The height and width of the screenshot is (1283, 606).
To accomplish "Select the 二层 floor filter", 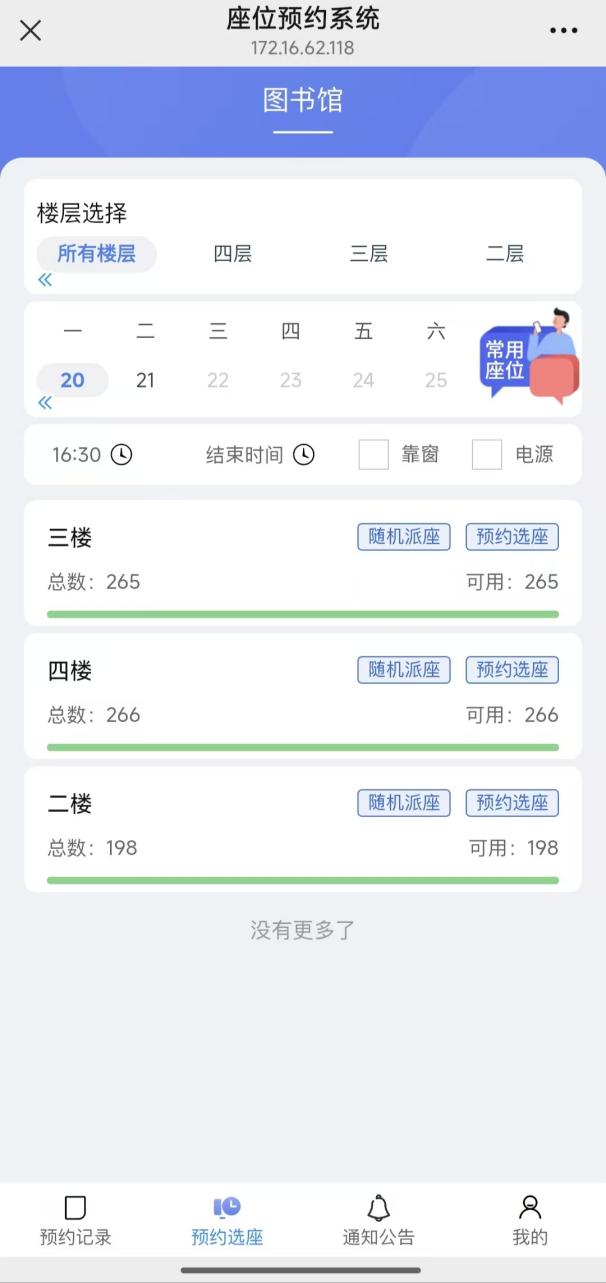I will pyautogui.click(x=504, y=254).
